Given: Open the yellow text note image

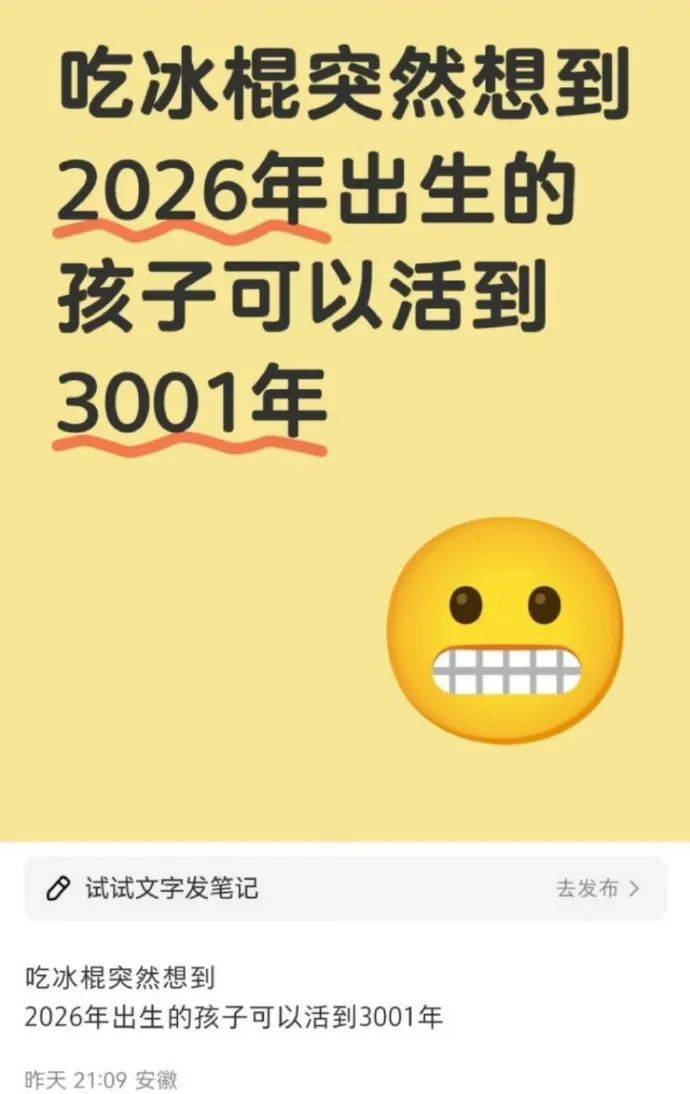Looking at the screenshot, I should 345,420.
